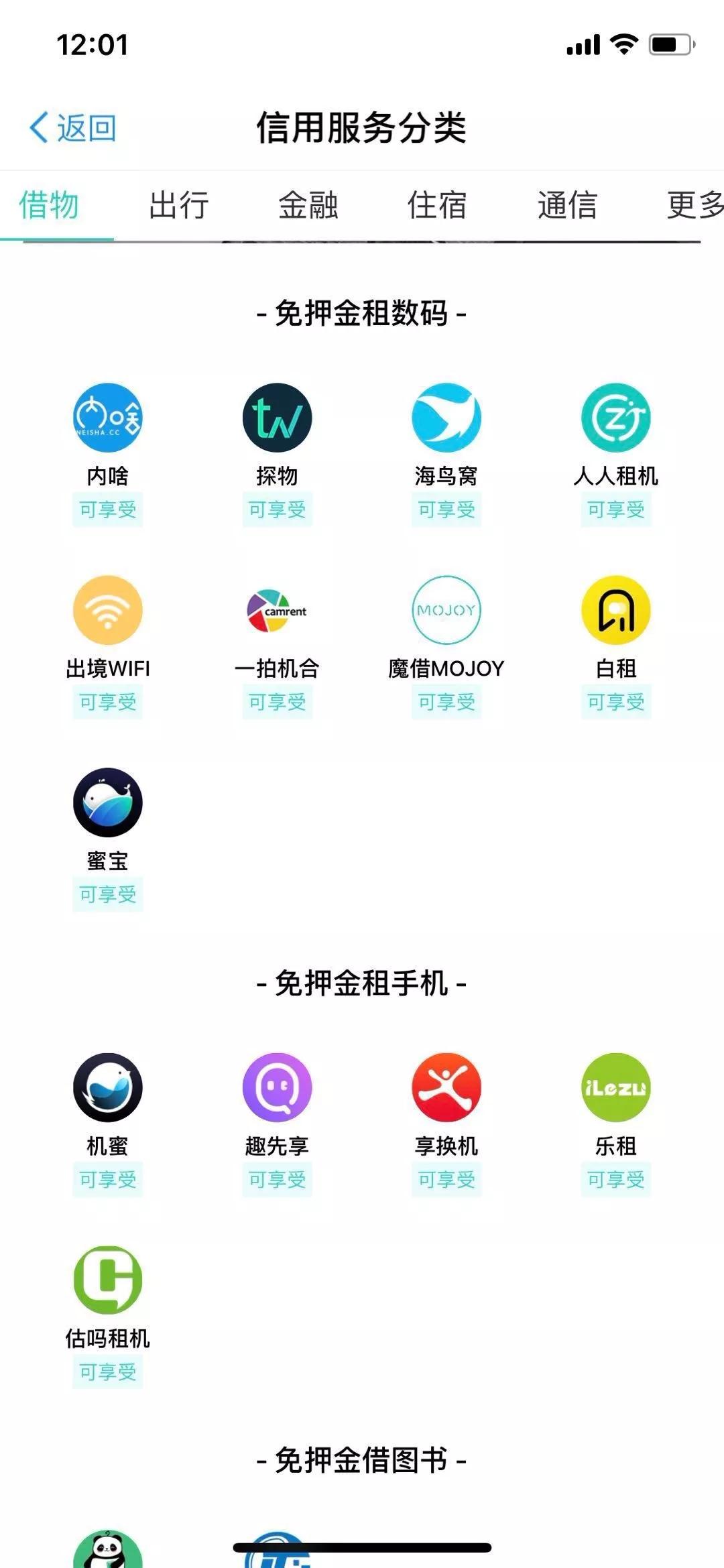The width and height of the screenshot is (724, 1568).
Task: Open the 探物 service
Action: click(x=277, y=418)
